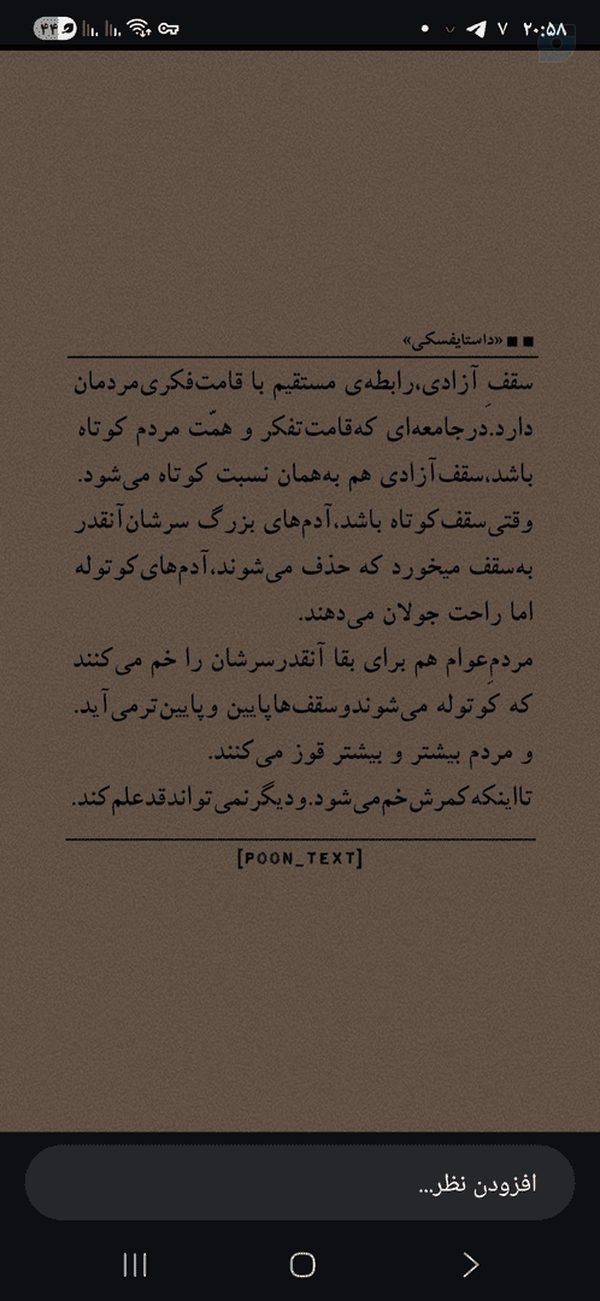Go back using the system back button

tap(470, 1265)
